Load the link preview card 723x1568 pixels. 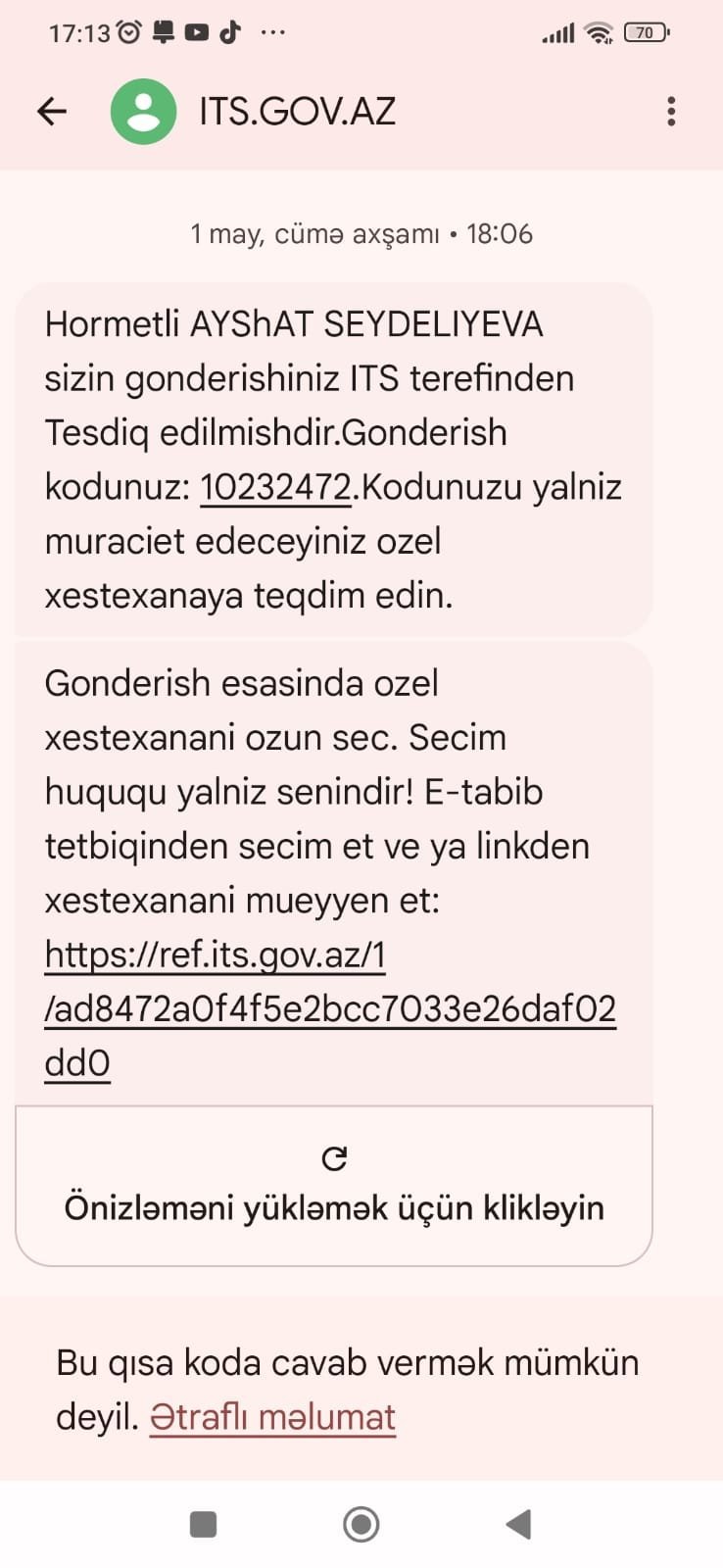(x=334, y=1186)
